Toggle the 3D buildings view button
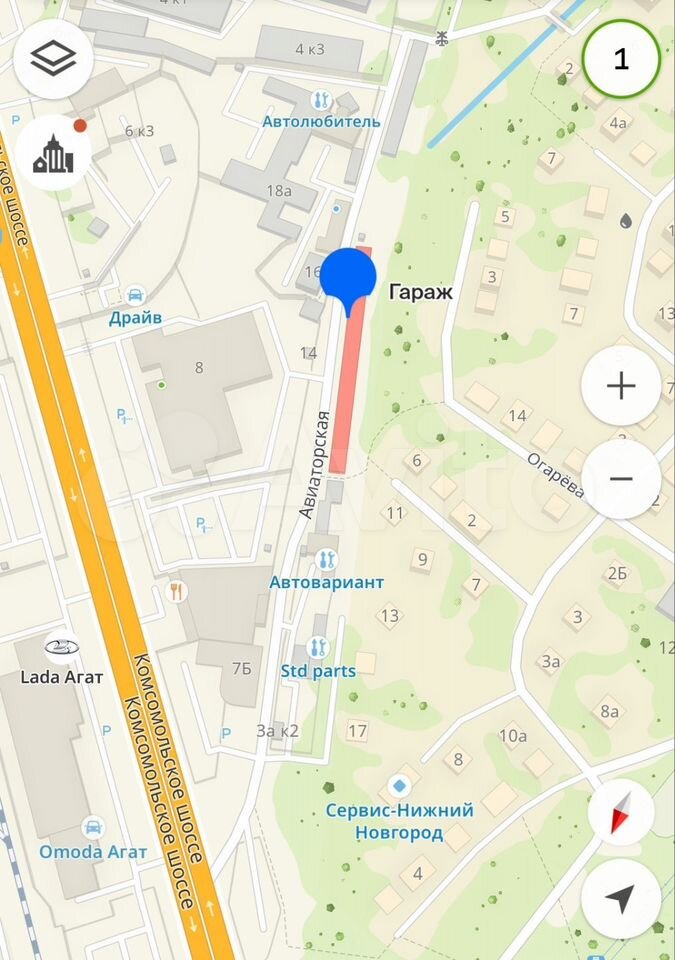The image size is (675, 960). pos(54,152)
